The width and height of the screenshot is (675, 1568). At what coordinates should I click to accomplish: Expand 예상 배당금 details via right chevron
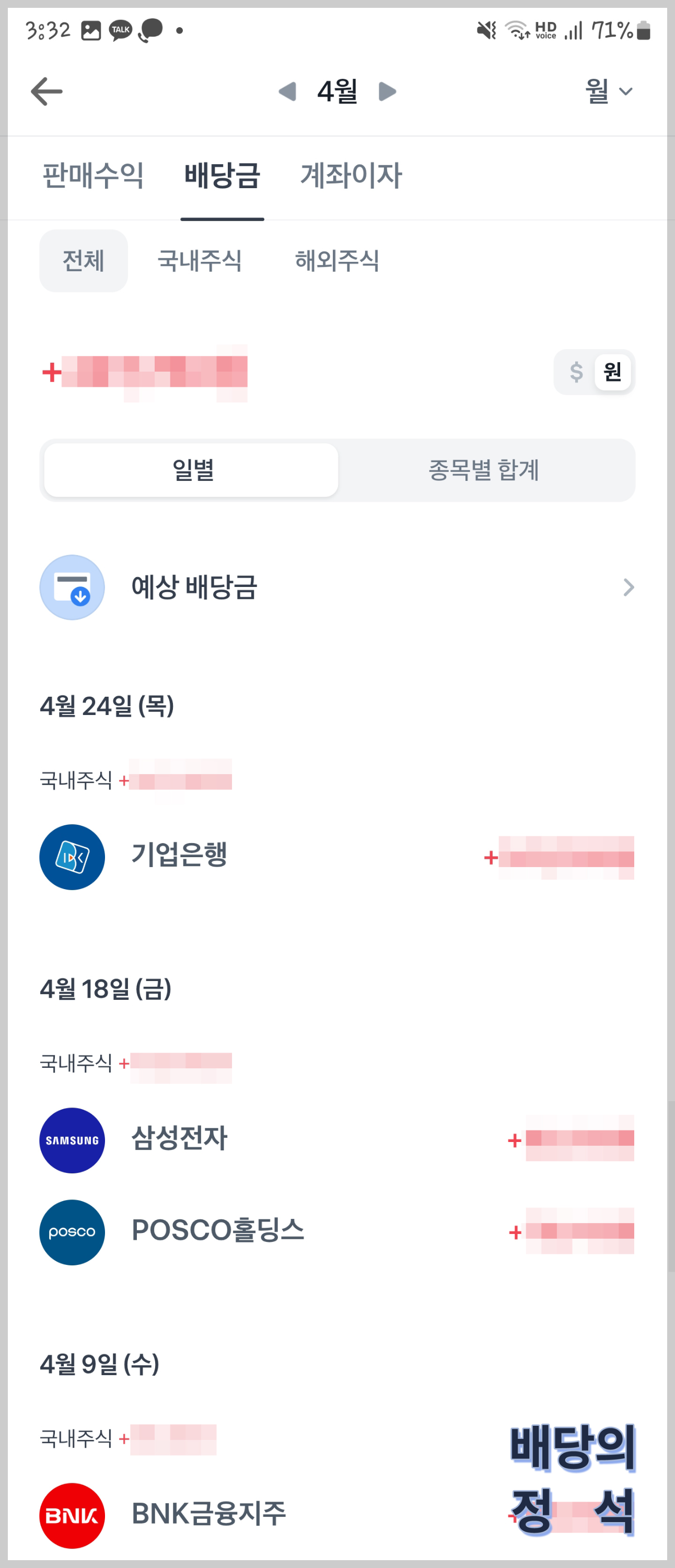(627, 587)
